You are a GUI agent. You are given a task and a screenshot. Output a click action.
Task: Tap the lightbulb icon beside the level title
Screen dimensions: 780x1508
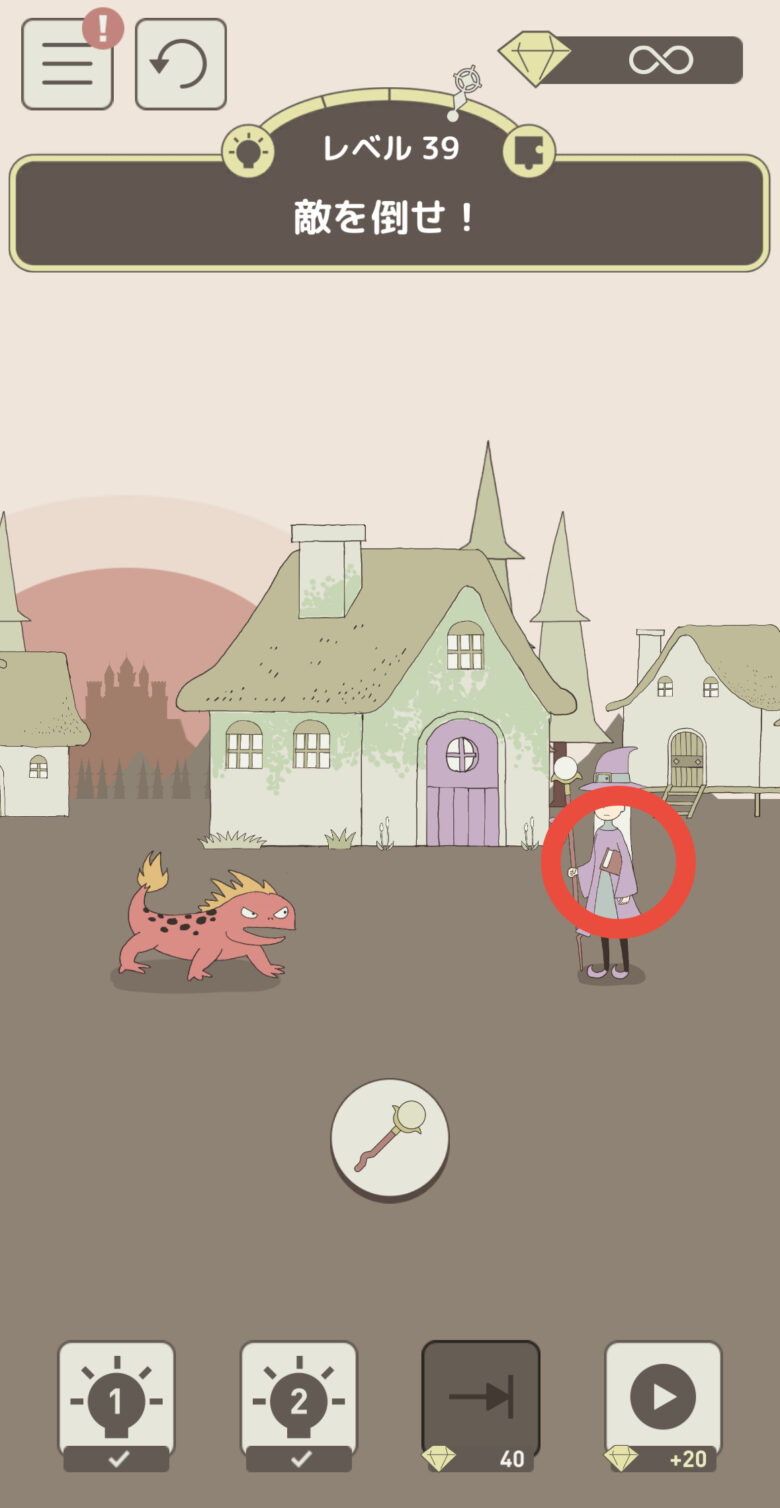coord(248,152)
